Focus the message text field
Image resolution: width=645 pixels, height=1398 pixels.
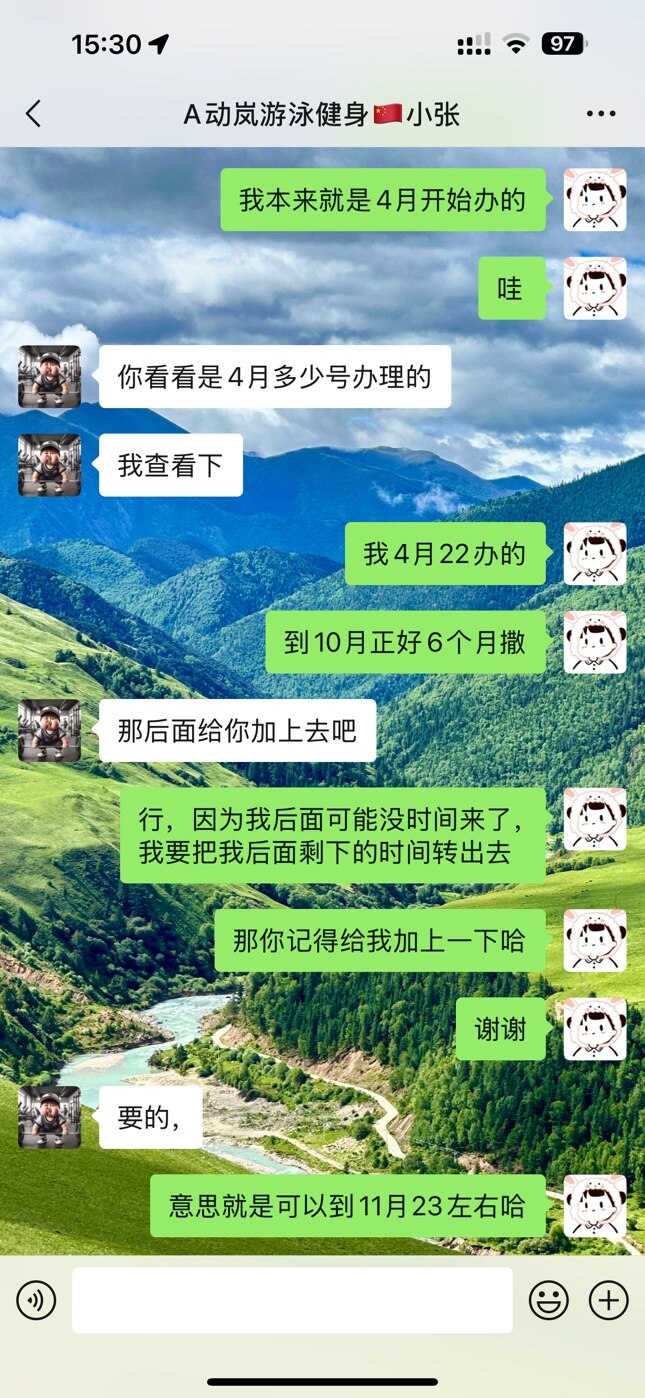pyautogui.click(x=292, y=1301)
